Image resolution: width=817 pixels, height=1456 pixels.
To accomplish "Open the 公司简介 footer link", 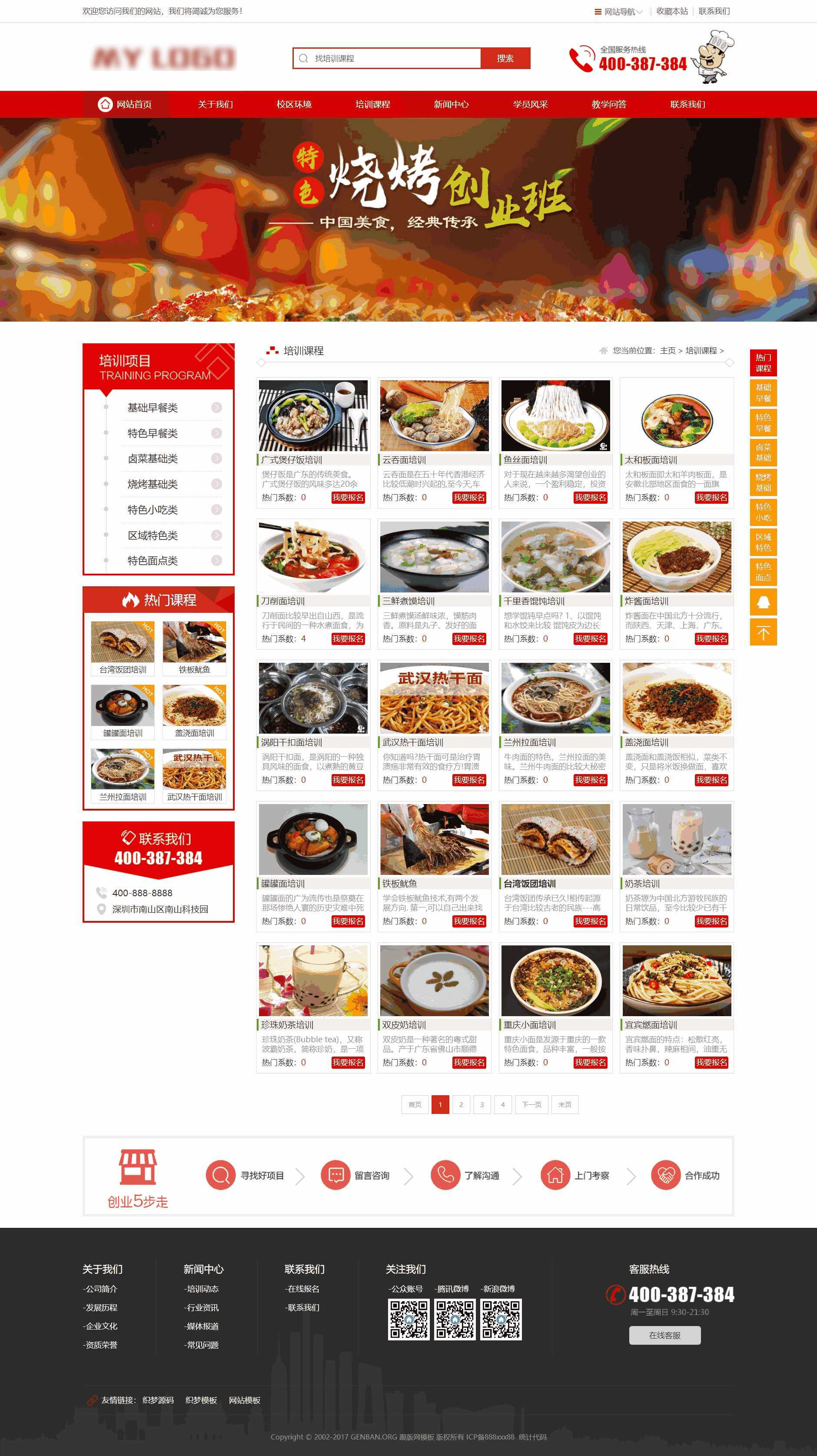I will point(100,1289).
